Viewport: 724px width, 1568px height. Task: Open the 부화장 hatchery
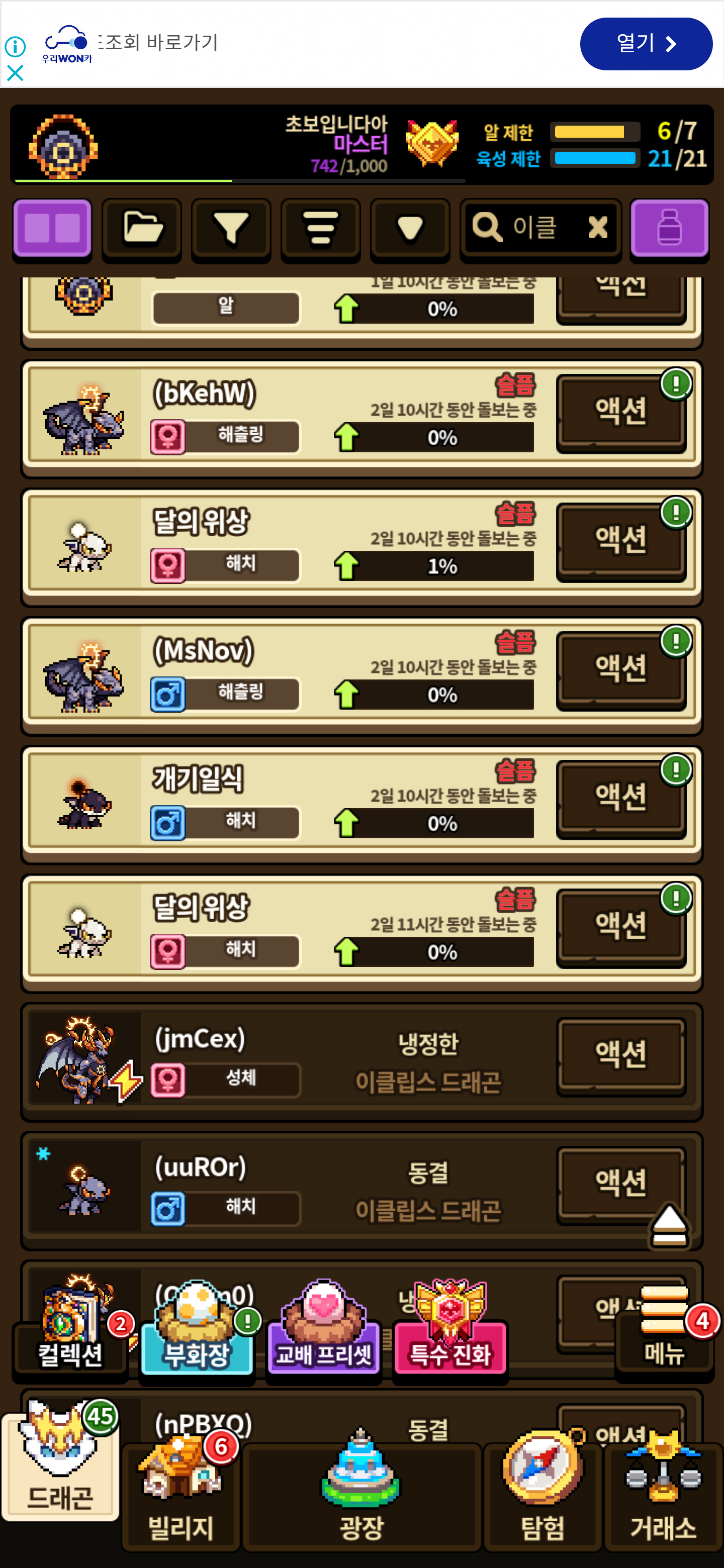coord(197,1332)
